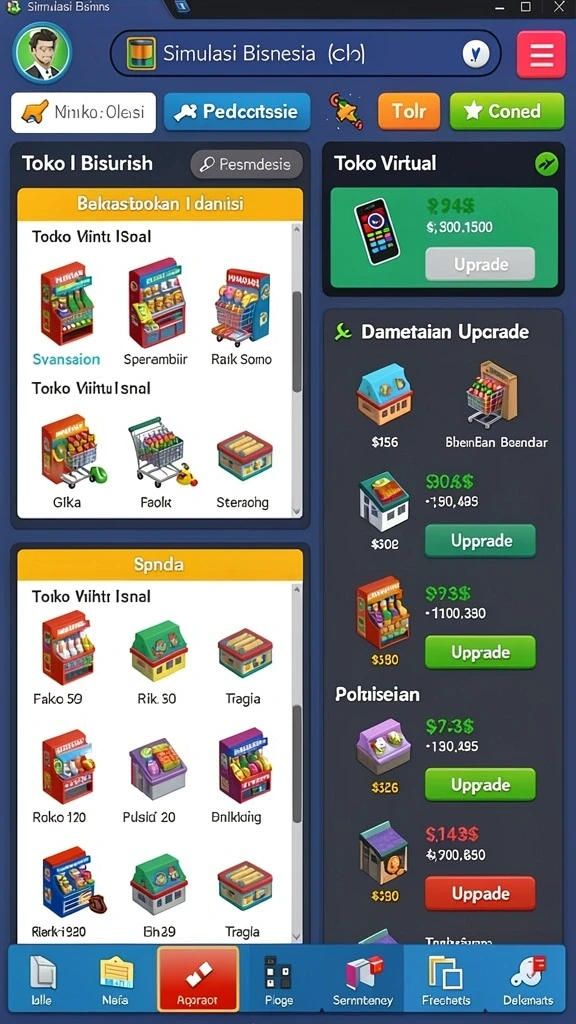Go to the Delemarts tab
This screenshot has height=1024, width=576.
(528, 978)
